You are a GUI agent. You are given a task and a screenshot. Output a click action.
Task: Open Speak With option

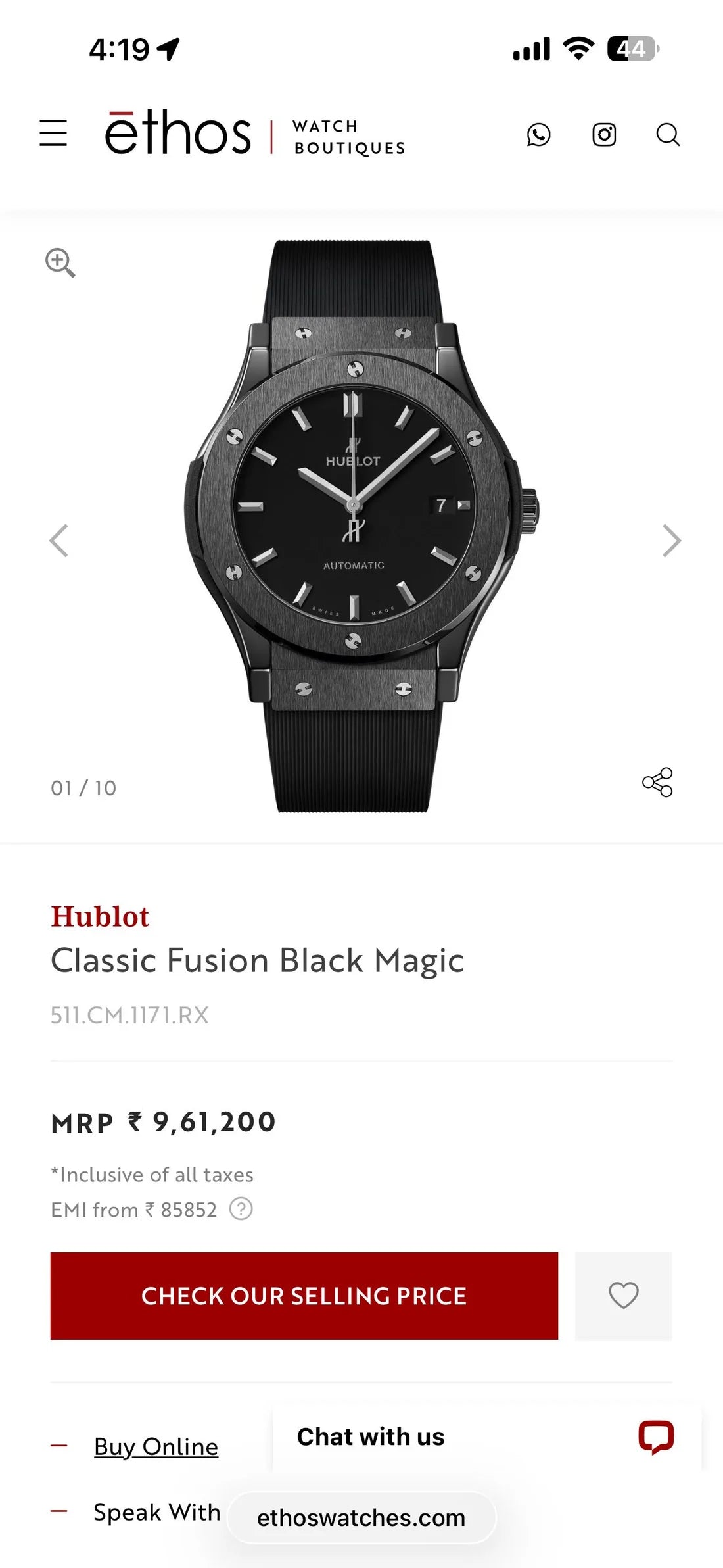[156, 1512]
